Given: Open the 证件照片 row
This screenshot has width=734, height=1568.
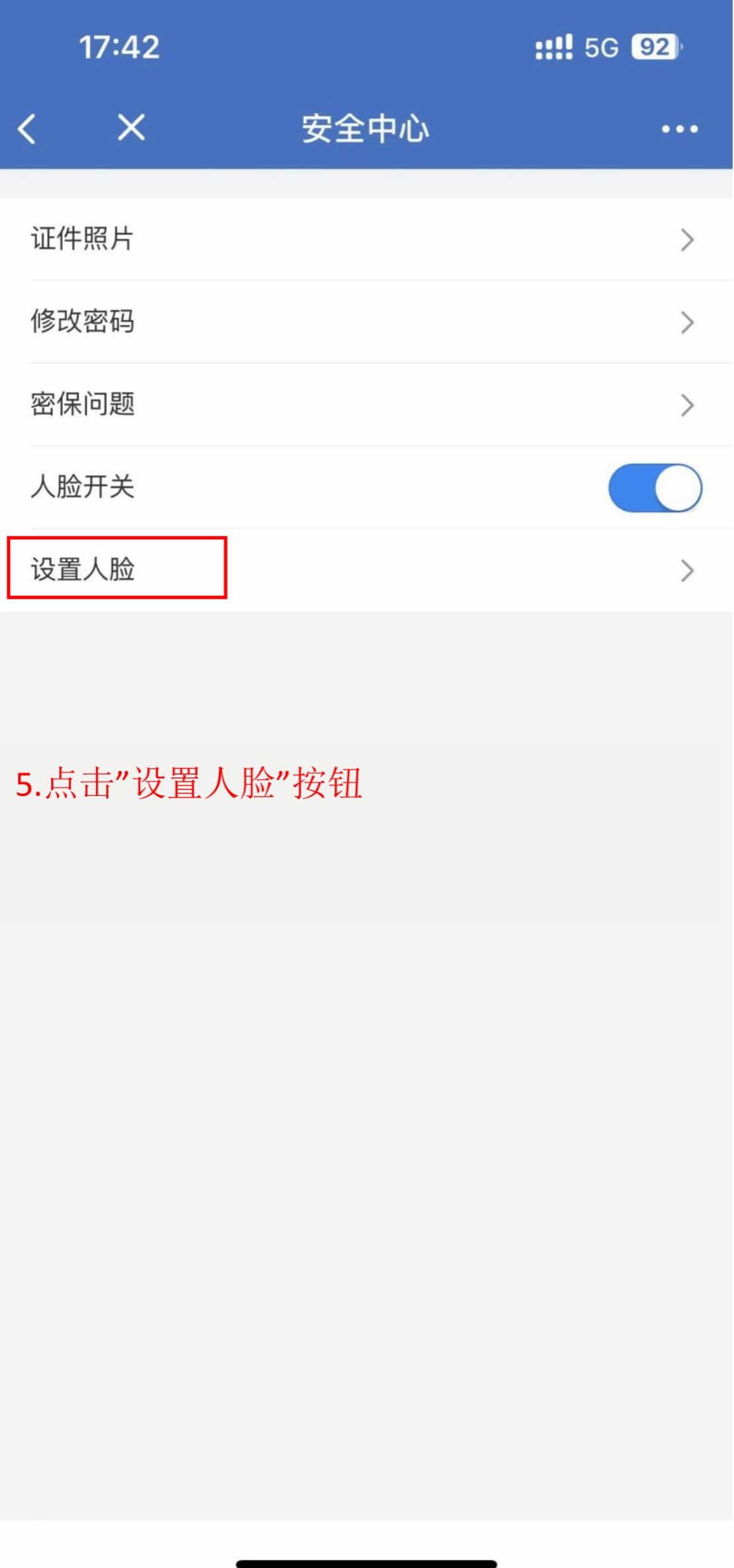Looking at the screenshot, I should [x=367, y=240].
